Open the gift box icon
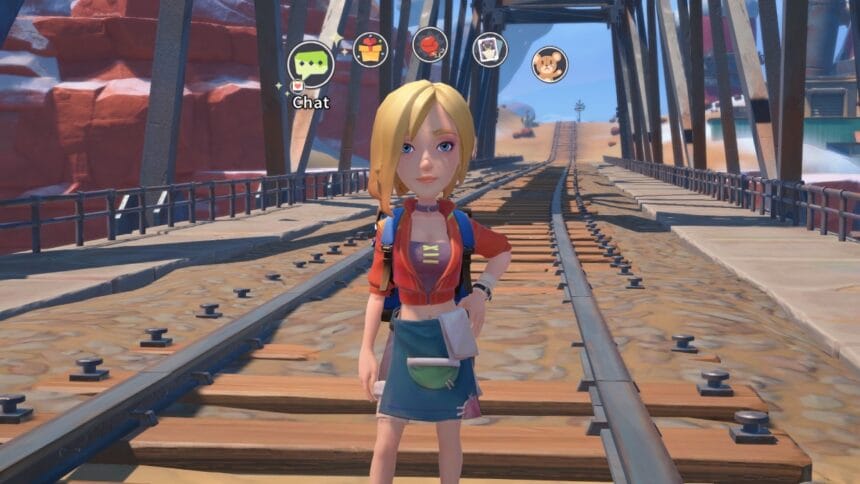860x484 pixels. tap(370, 50)
